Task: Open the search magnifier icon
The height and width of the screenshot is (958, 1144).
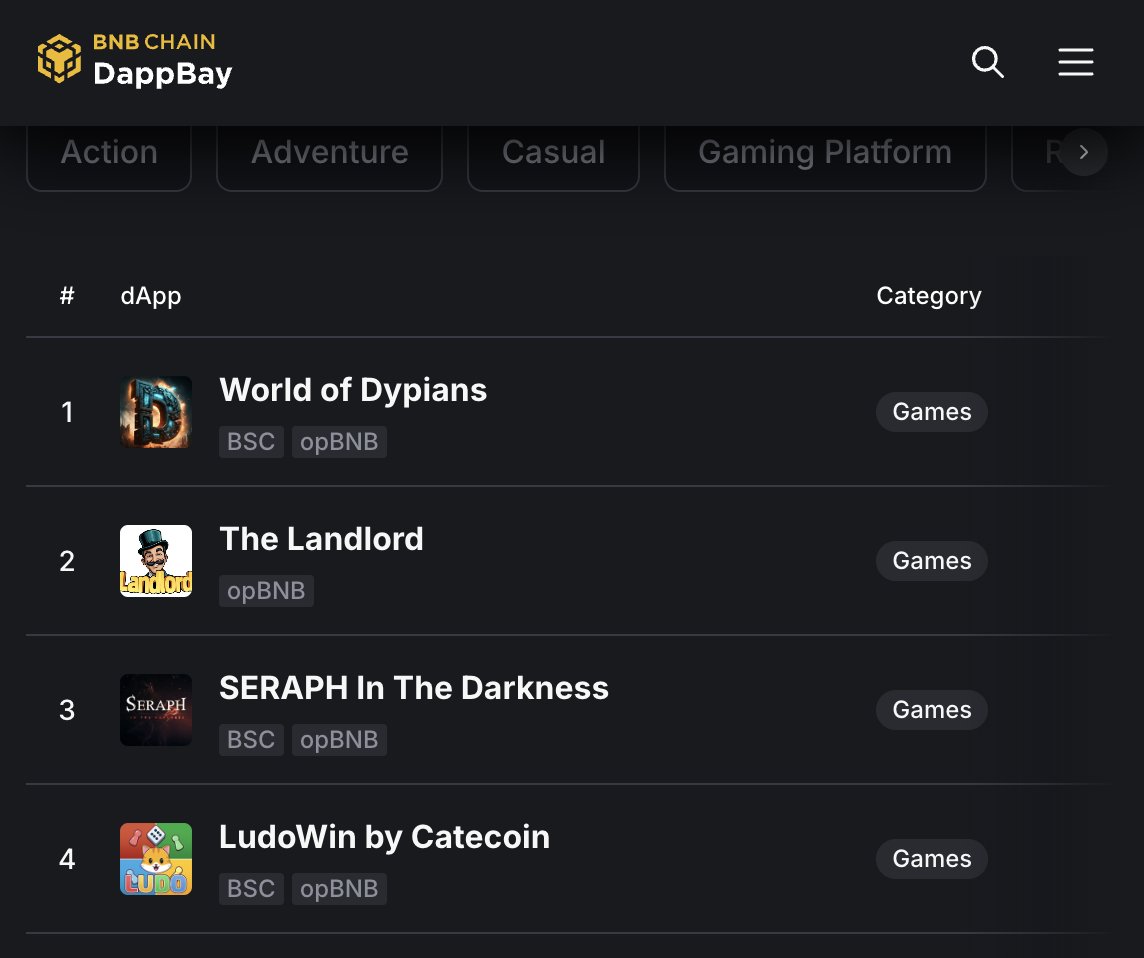Action: (x=987, y=63)
